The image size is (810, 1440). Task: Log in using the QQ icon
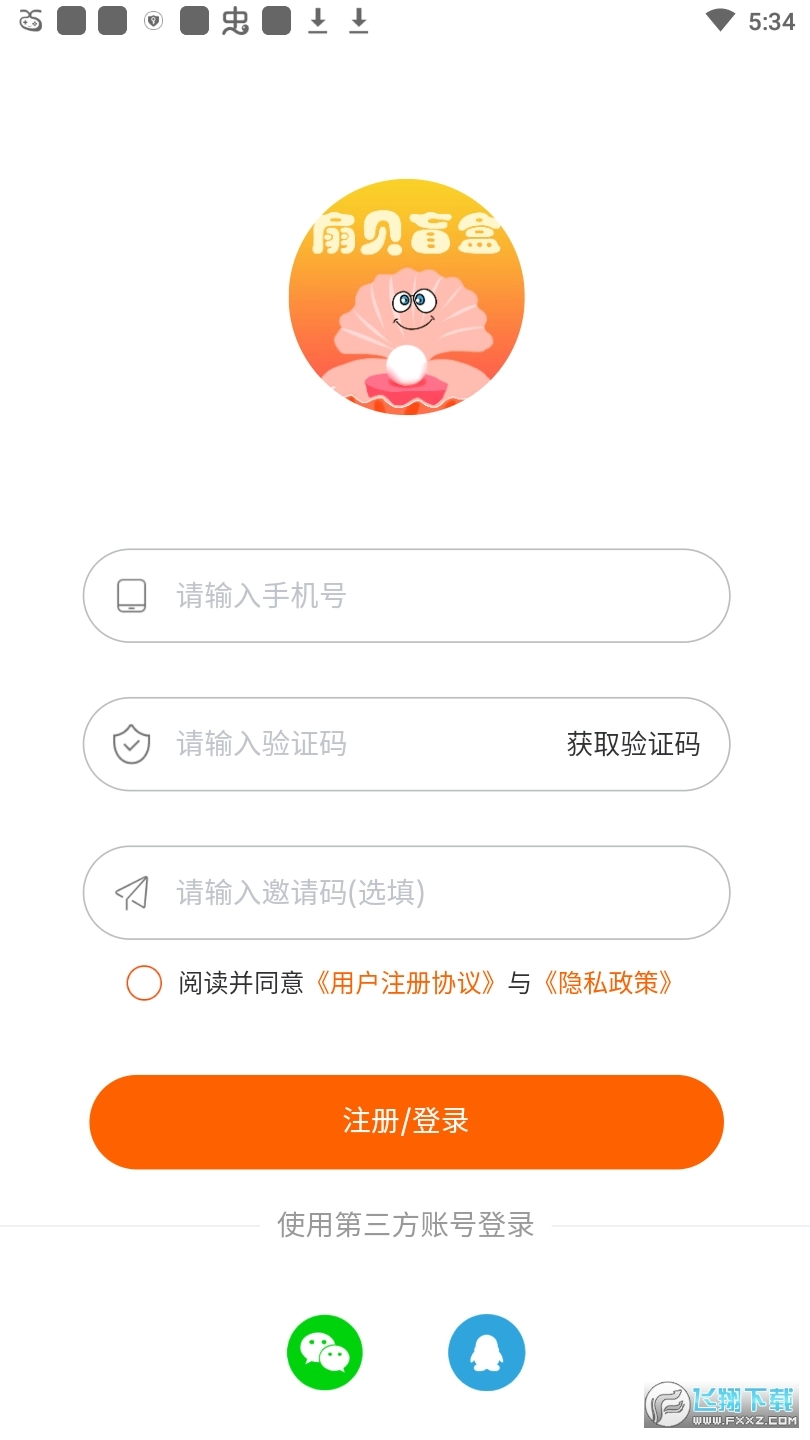coord(487,1352)
